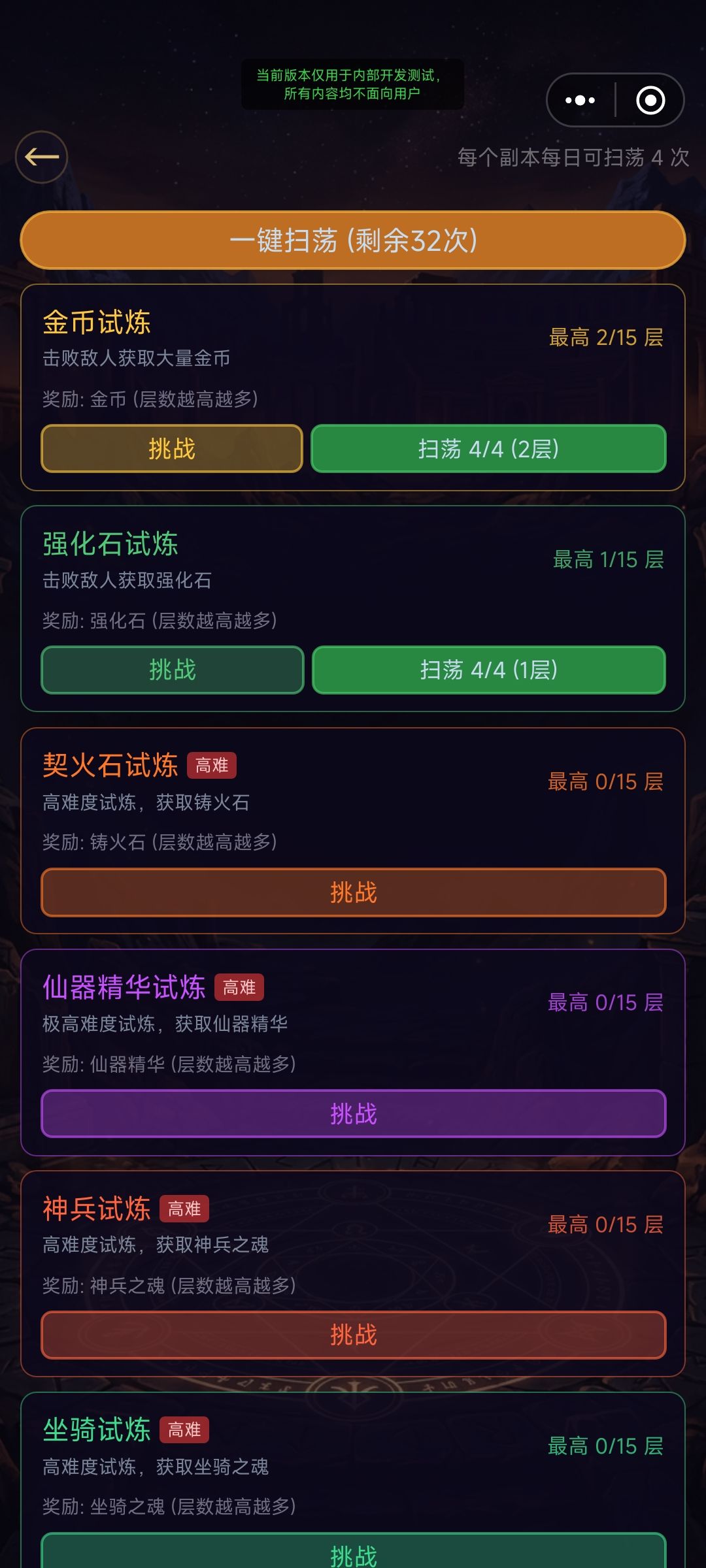Challenge the 仙器精华试炼 trial
The image size is (706, 1568).
tap(353, 1115)
